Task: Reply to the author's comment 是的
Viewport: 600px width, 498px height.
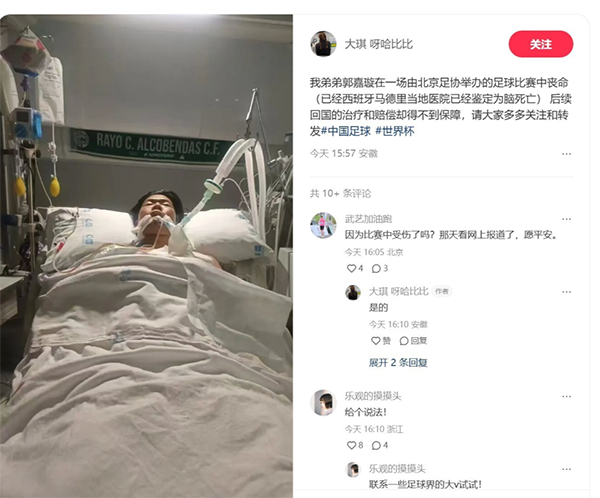Action: click(412, 340)
